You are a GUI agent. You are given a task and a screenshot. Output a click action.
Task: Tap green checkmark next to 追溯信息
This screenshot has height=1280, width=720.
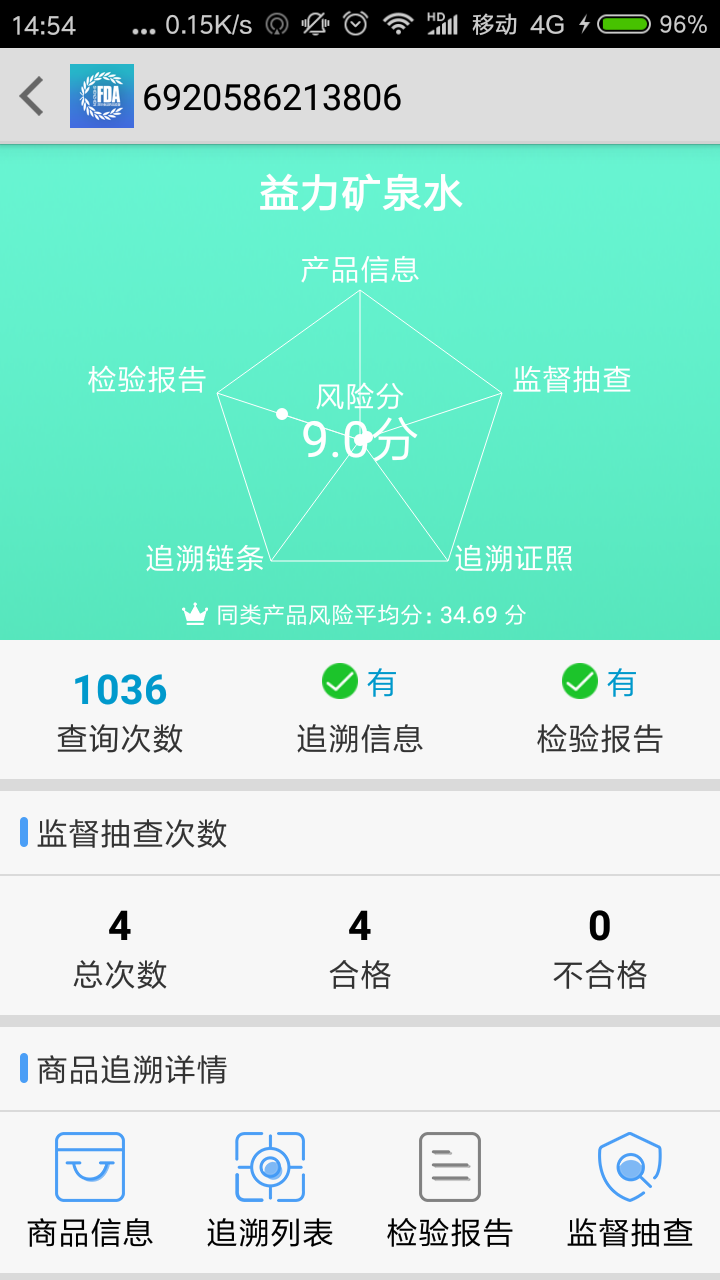pyautogui.click(x=340, y=681)
